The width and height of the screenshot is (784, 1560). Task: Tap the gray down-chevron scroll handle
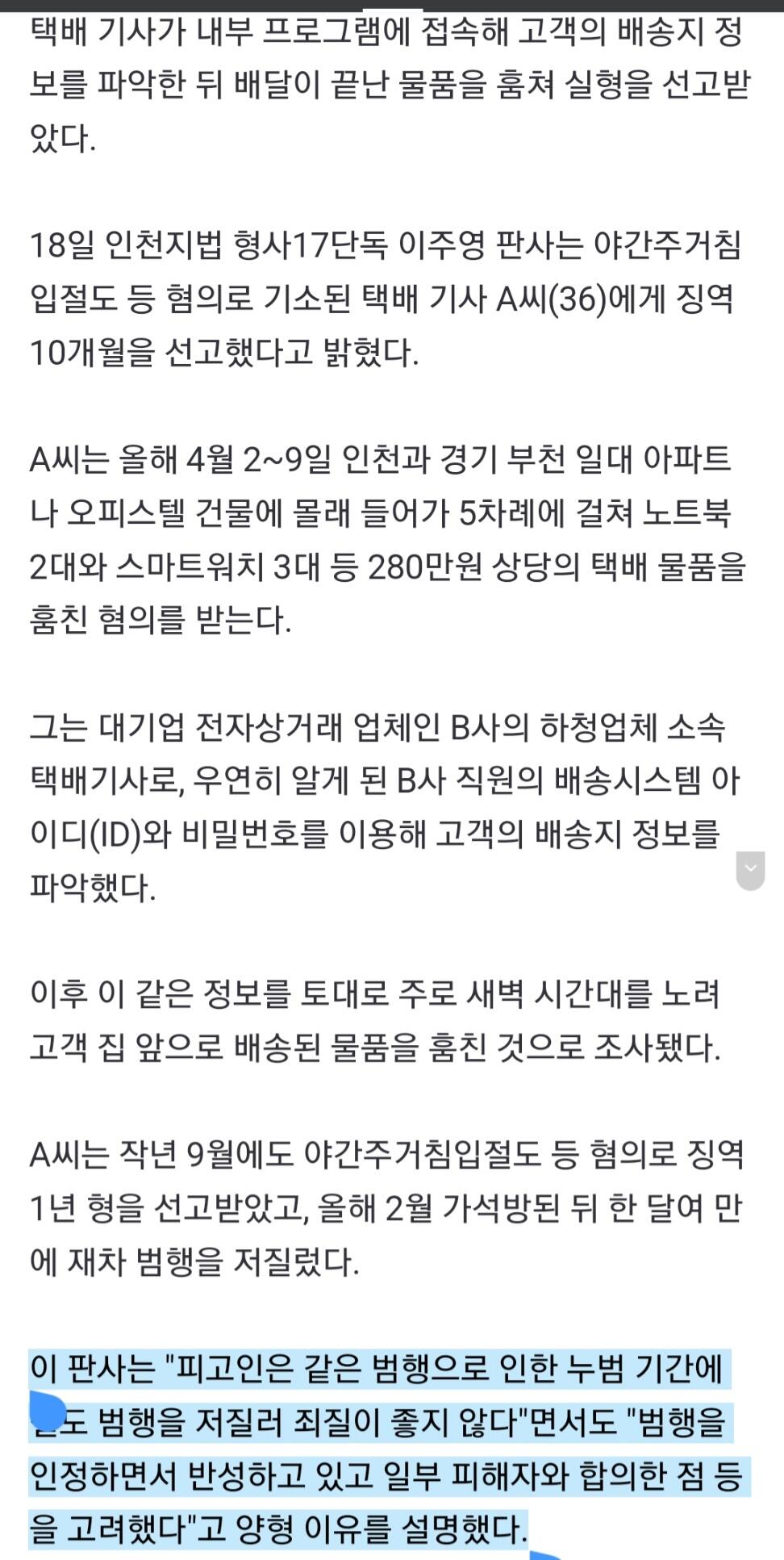click(x=751, y=870)
